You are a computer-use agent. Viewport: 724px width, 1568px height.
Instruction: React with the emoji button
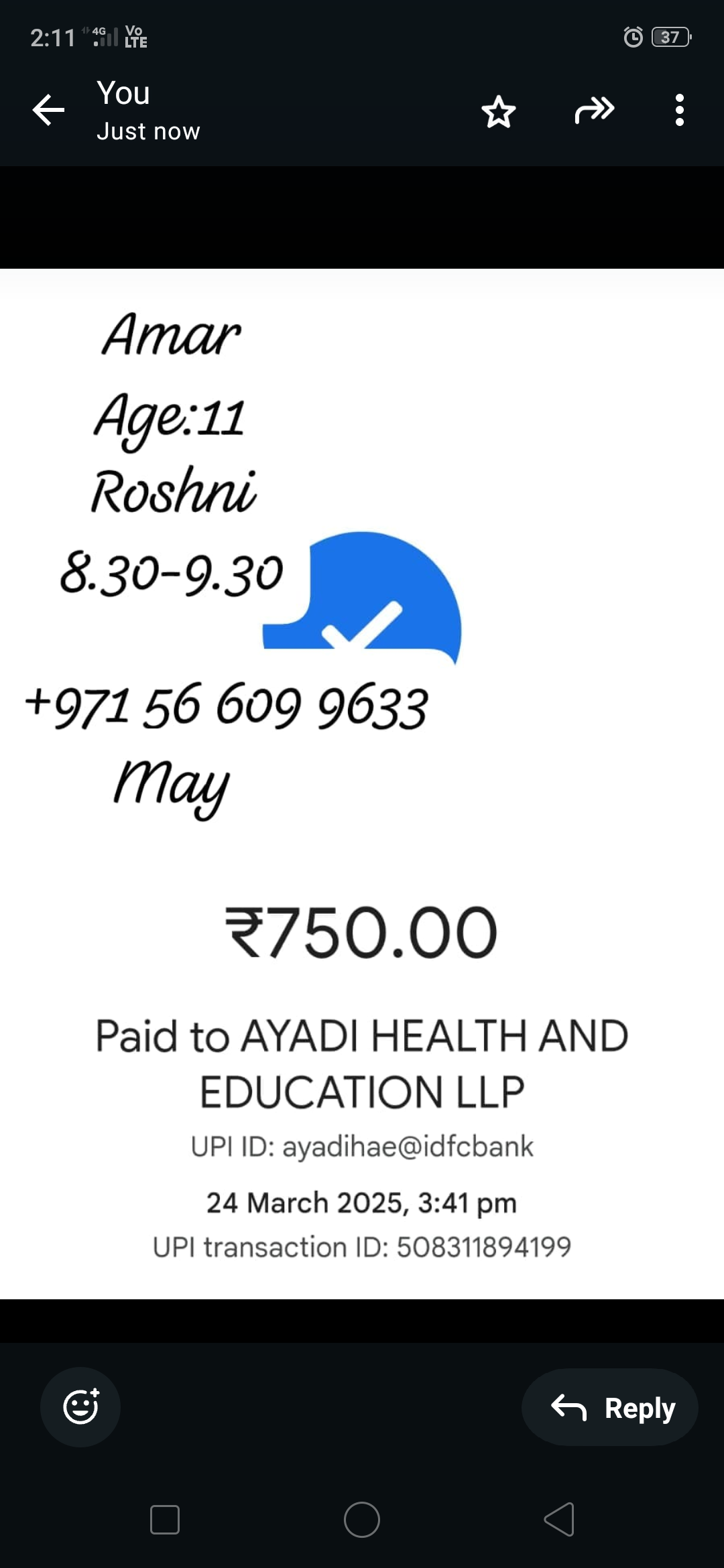pyautogui.click(x=80, y=1407)
